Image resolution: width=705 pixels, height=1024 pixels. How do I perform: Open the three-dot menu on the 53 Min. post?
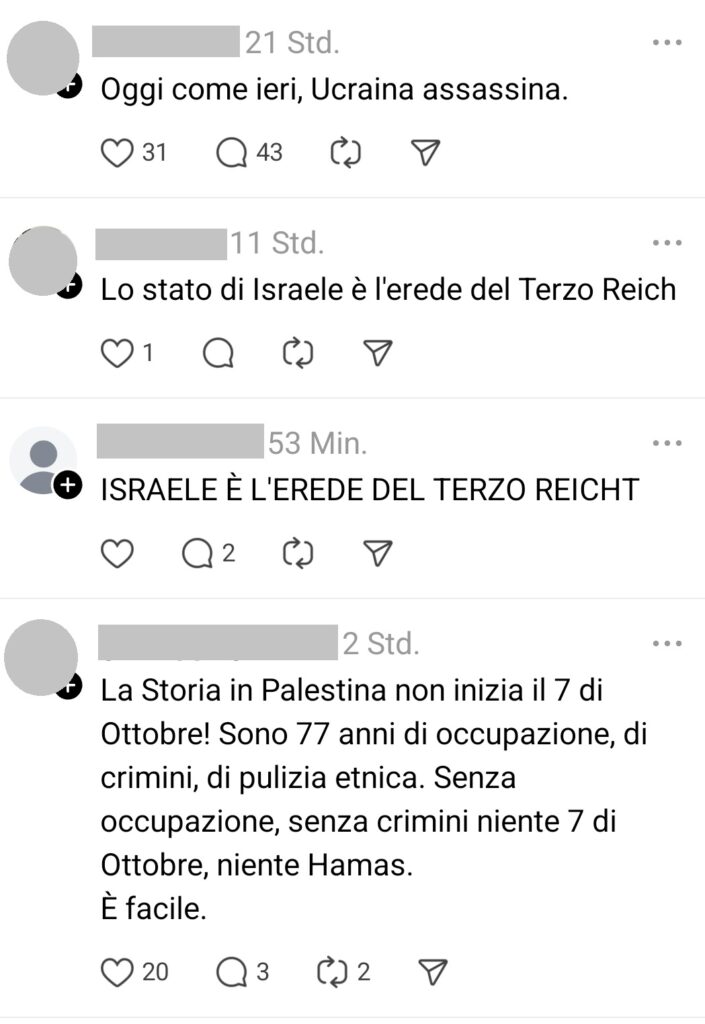(x=666, y=443)
